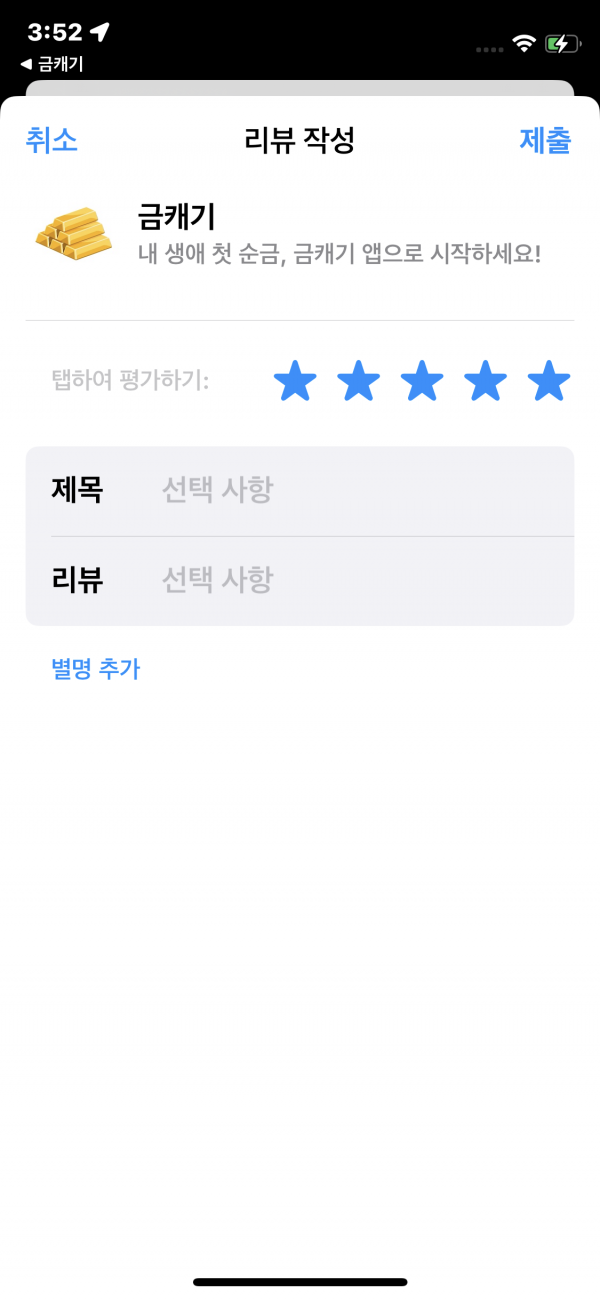This screenshot has width=600, height=1299.
Task: Rate with the first star
Action: point(295,381)
